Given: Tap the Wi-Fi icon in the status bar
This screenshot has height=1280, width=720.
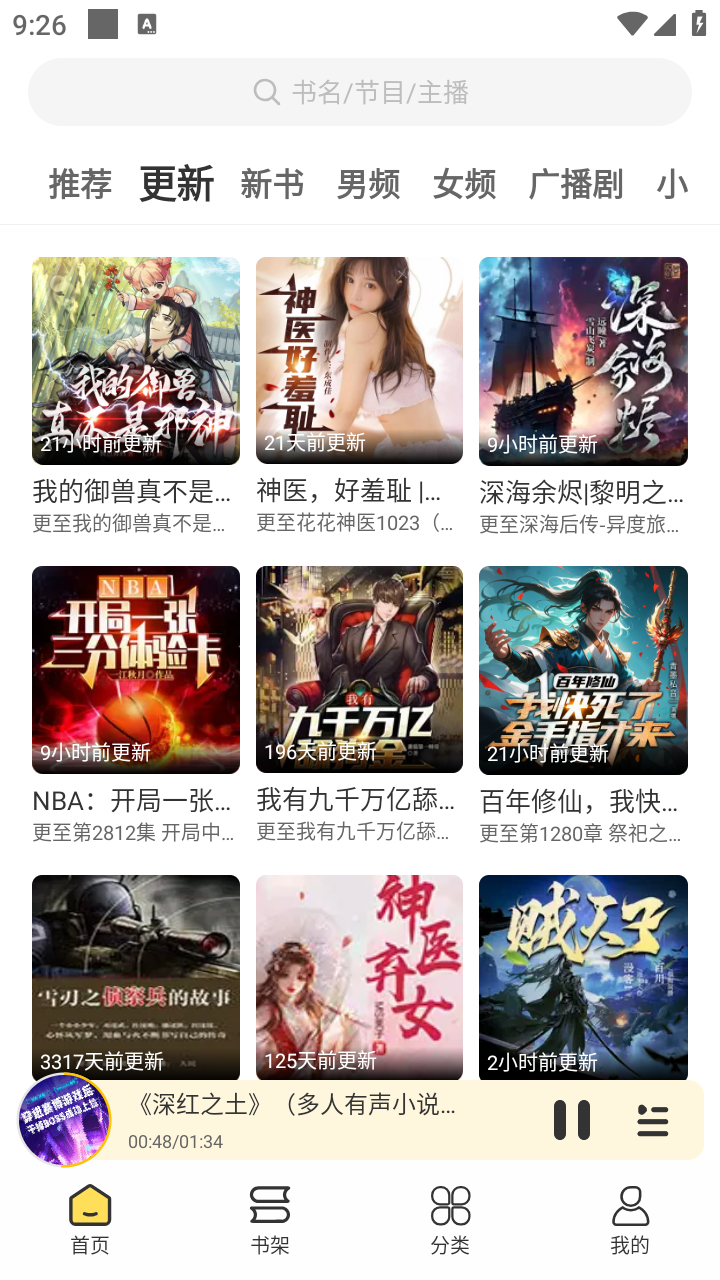Looking at the screenshot, I should (x=630, y=24).
